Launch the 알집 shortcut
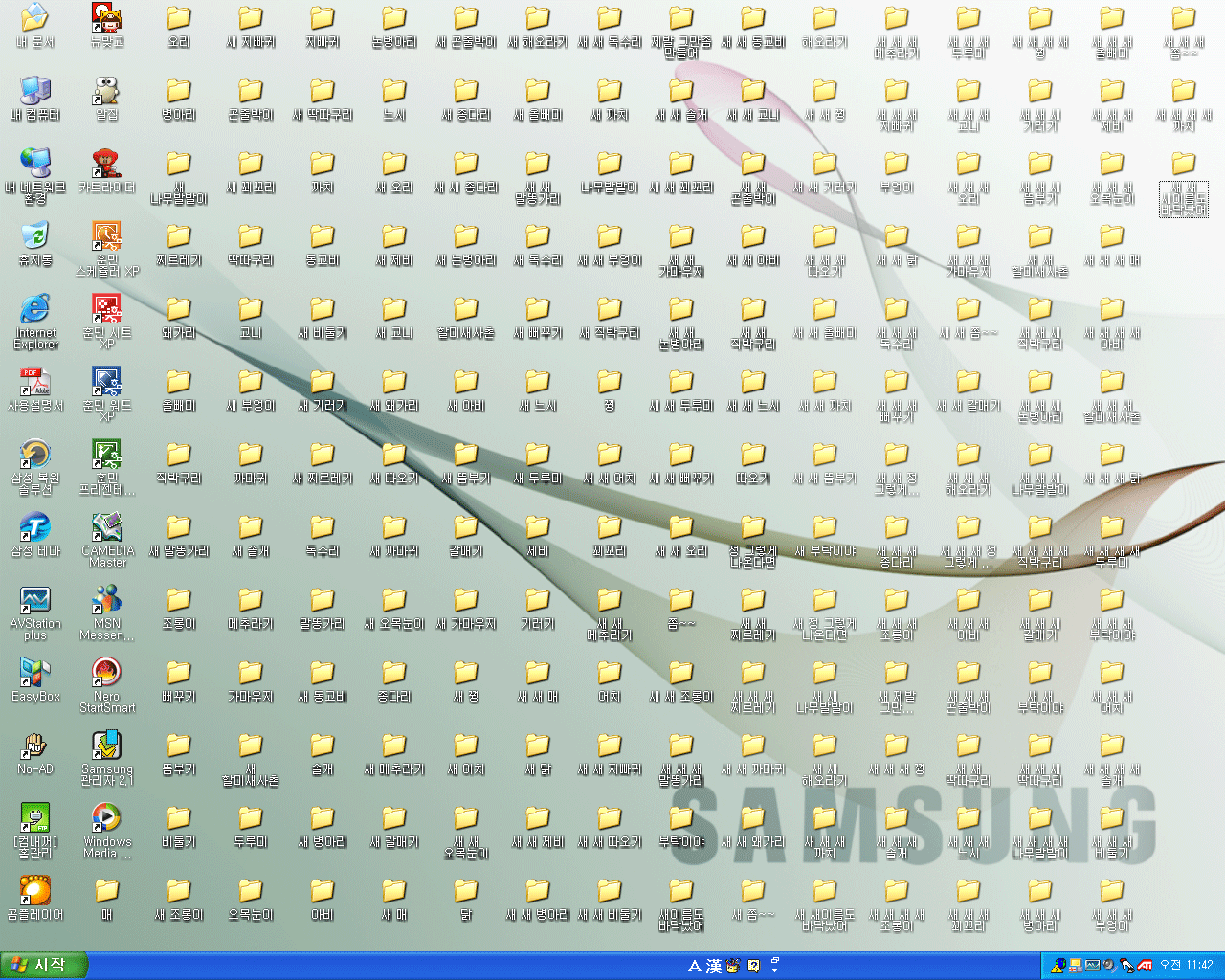 pos(106,92)
